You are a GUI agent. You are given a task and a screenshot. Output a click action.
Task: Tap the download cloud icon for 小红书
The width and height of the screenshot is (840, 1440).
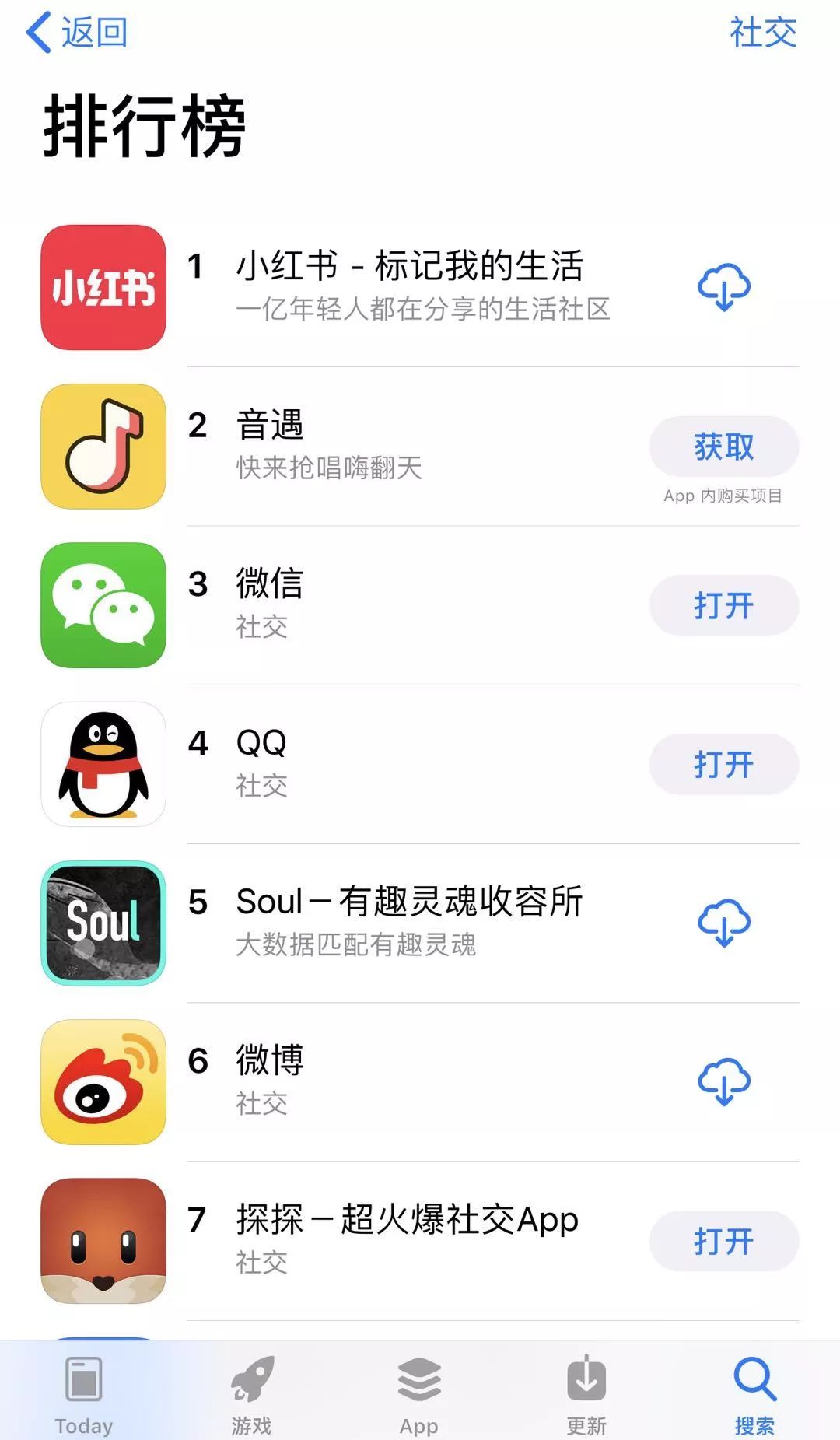[x=723, y=286]
